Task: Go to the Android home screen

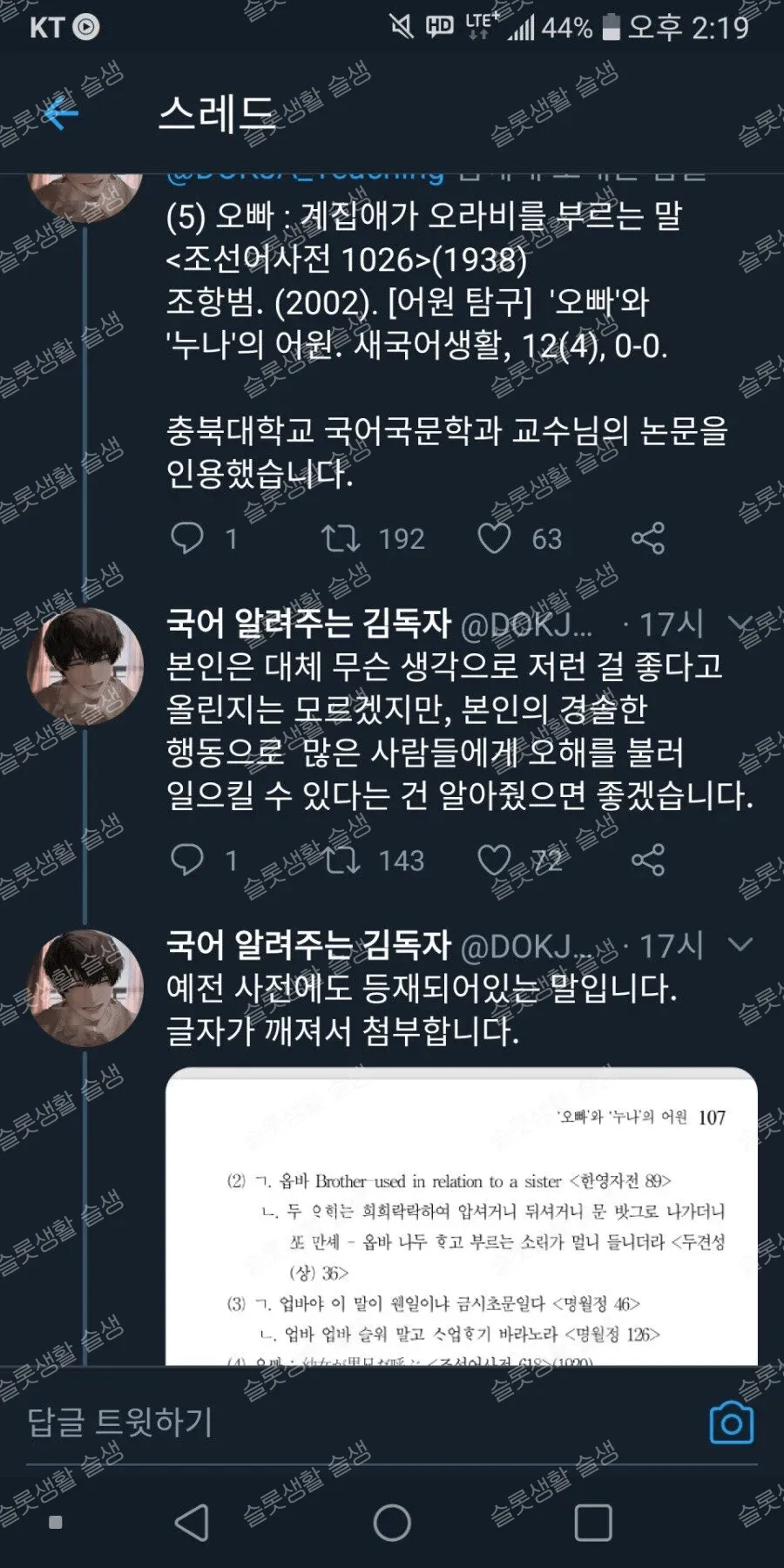Action: (x=392, y=1523)
